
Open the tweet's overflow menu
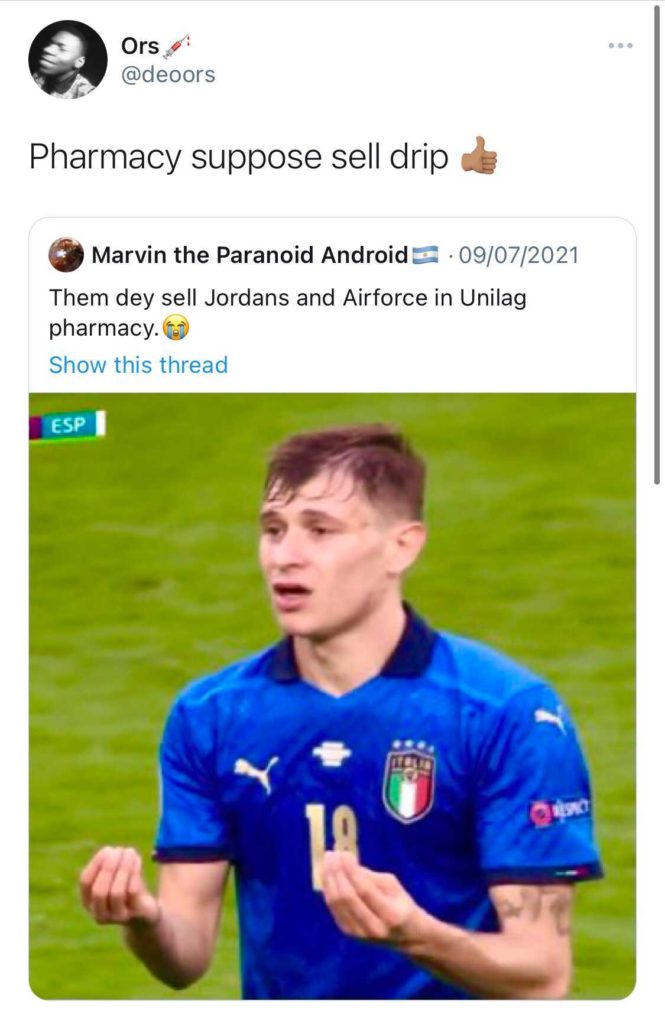coord(620,47)
